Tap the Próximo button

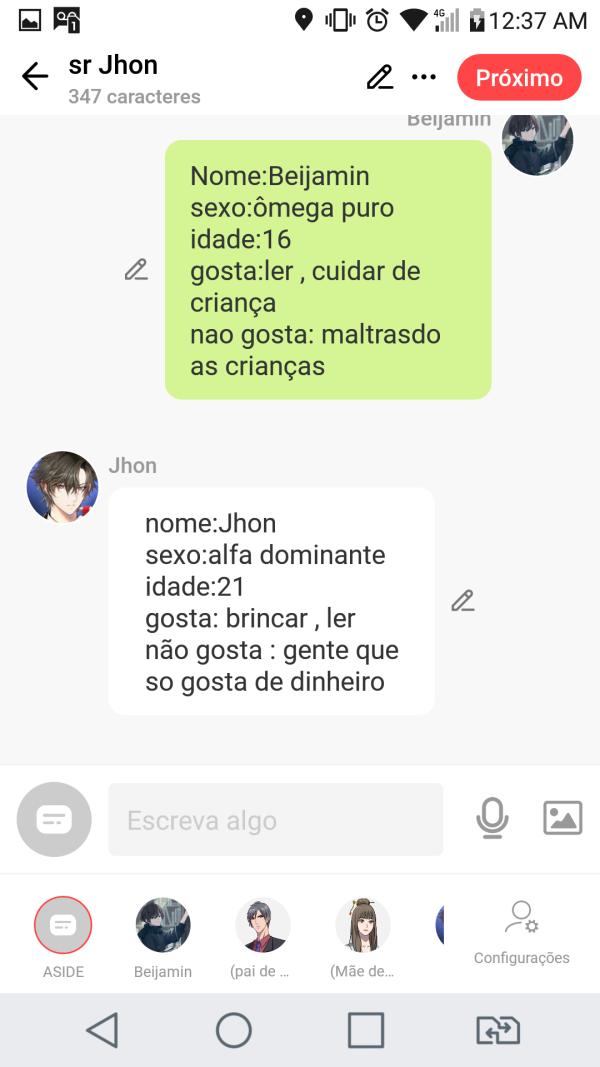(518, 78)
